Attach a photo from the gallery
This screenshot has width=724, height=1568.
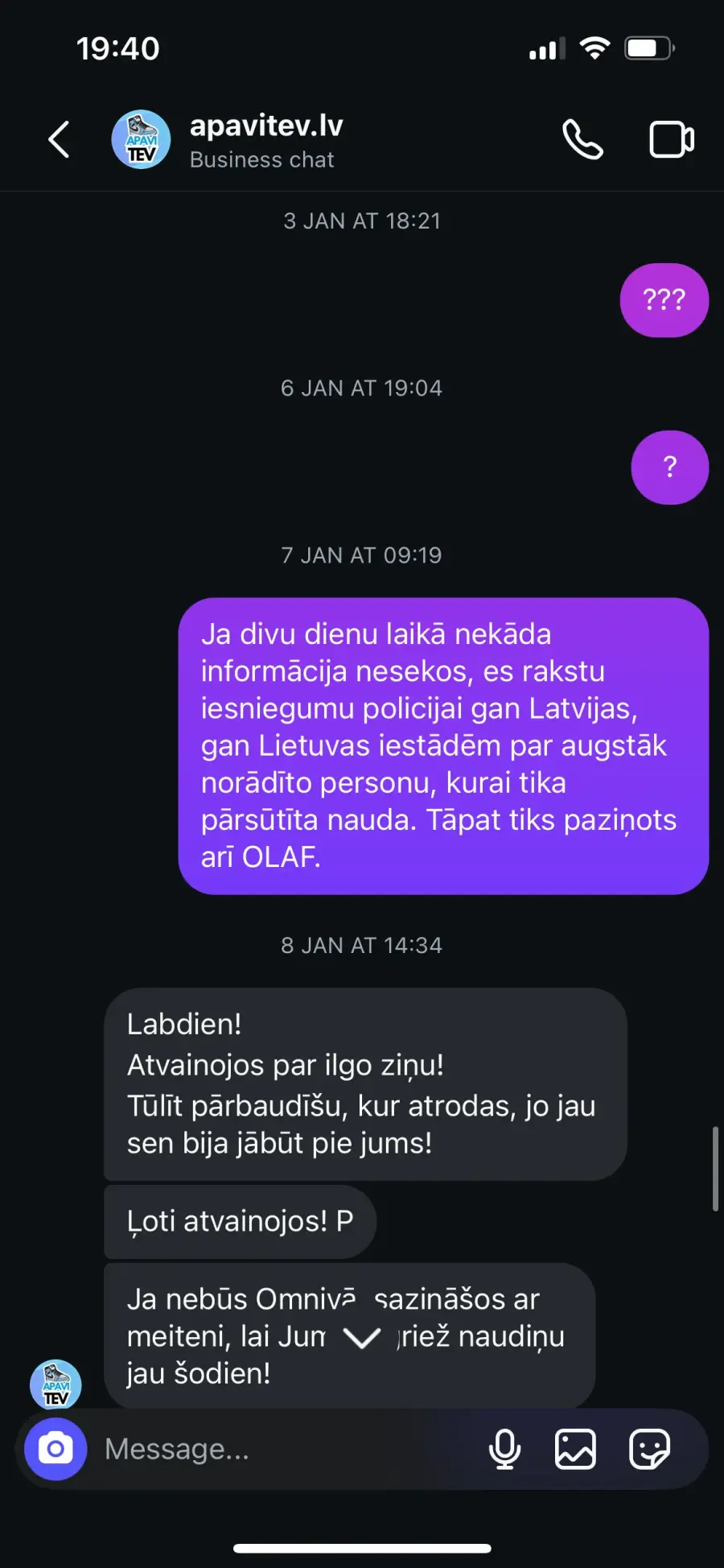(x=576, y=1449)
